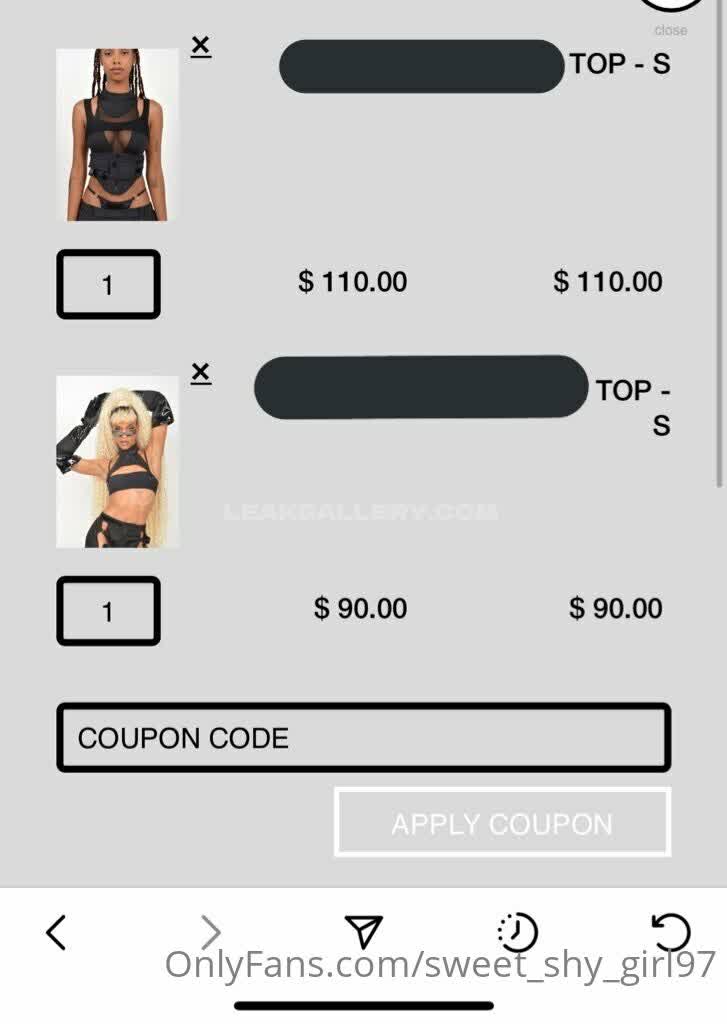727x1024 pixels.
Task: Open the $90.00 top product image
Action: (117, 462)
